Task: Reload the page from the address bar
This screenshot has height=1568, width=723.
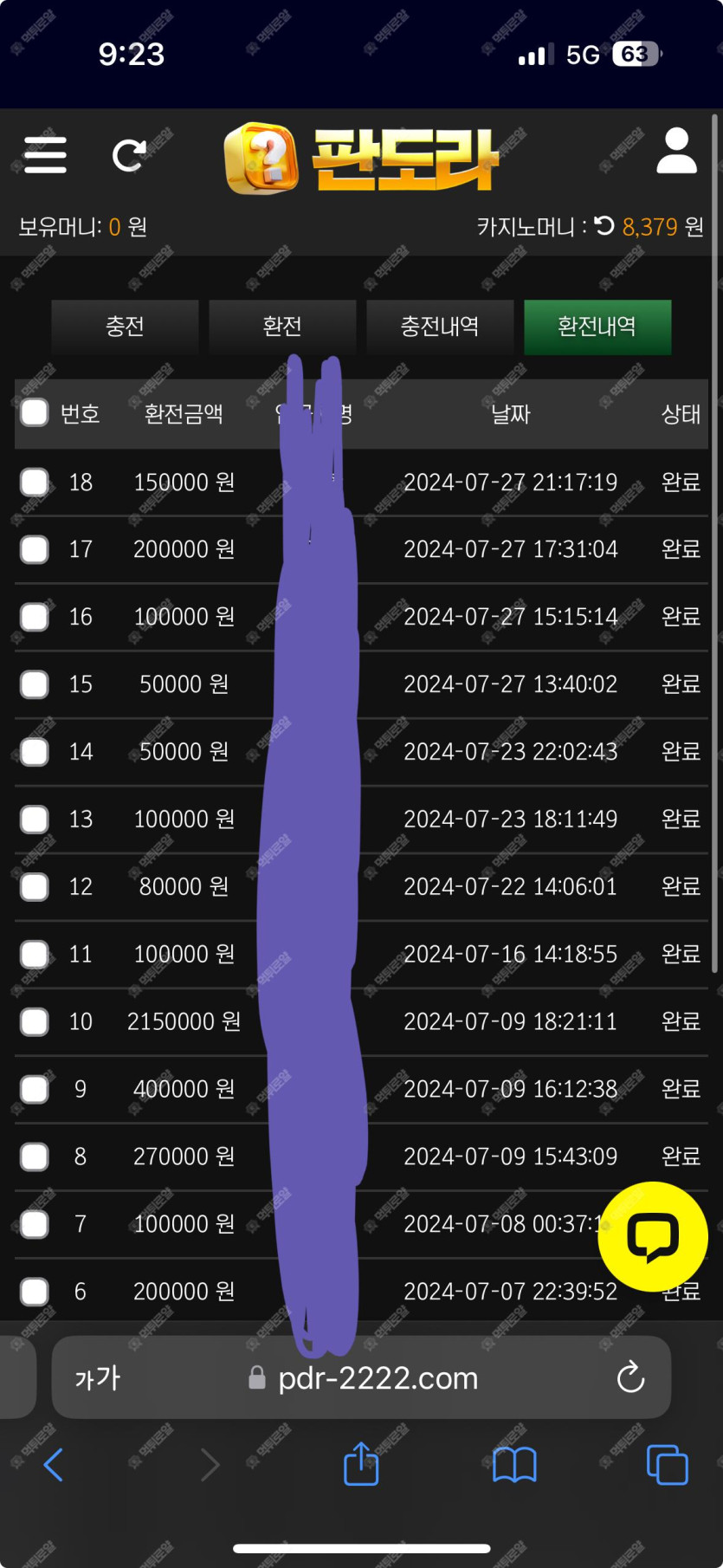Action: [630, 1377]
